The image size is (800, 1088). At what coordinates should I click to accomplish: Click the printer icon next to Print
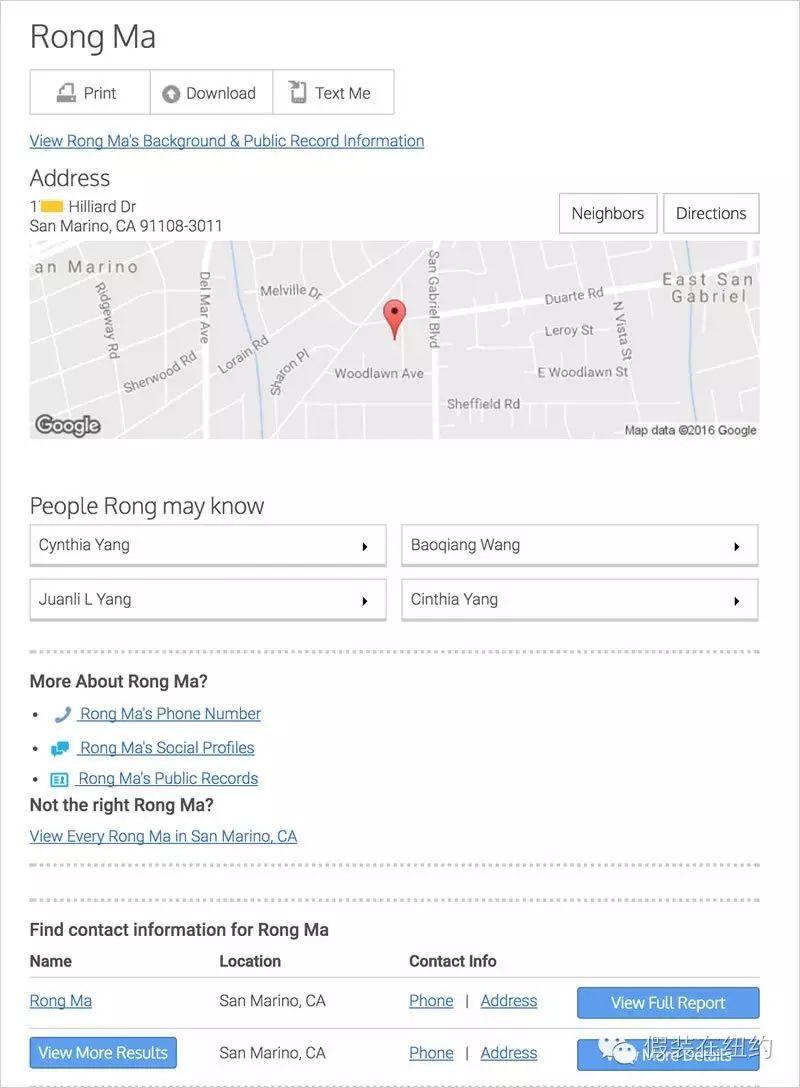click(x=65, y=92)
